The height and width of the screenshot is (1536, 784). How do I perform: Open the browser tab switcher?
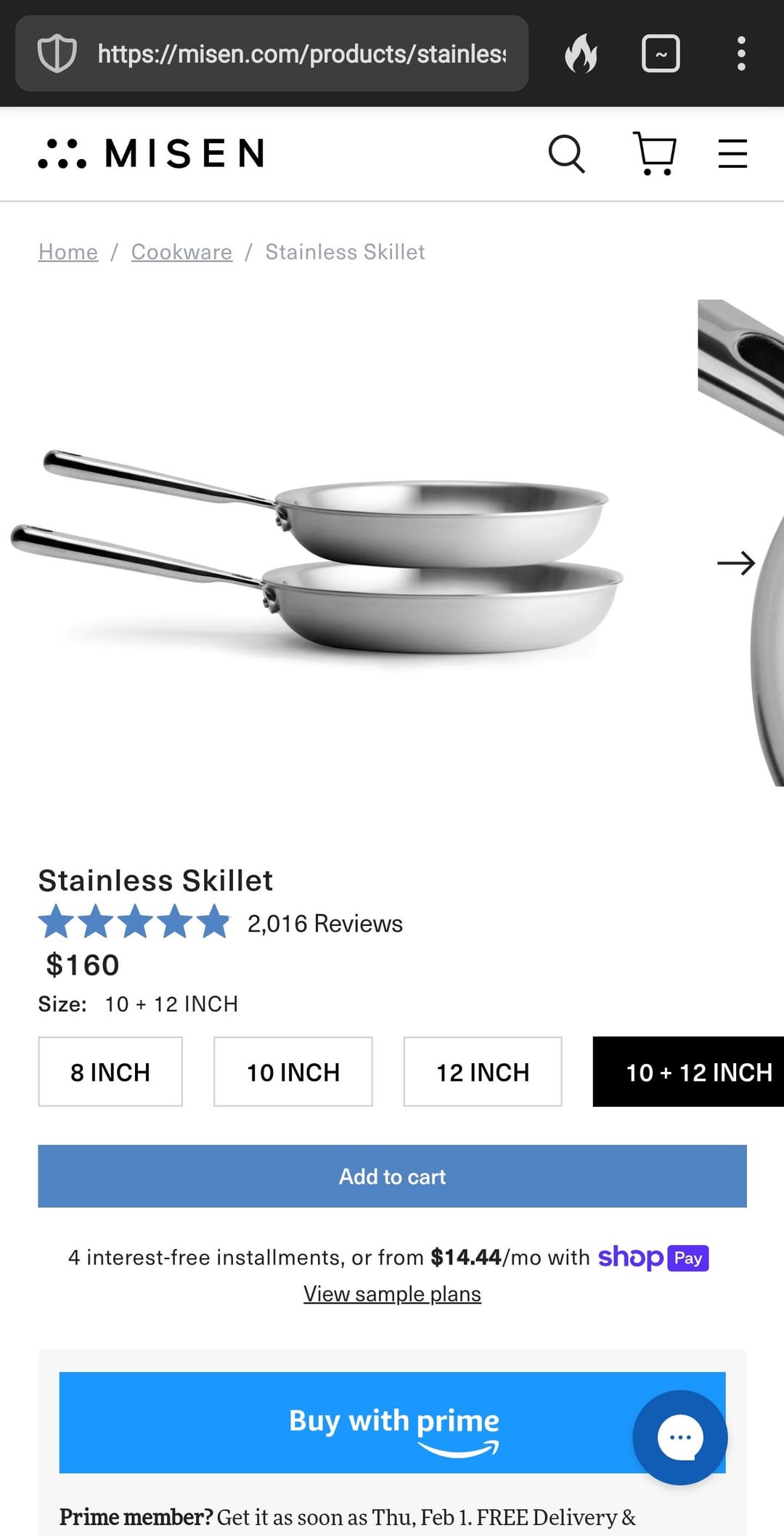coord(661,53)
